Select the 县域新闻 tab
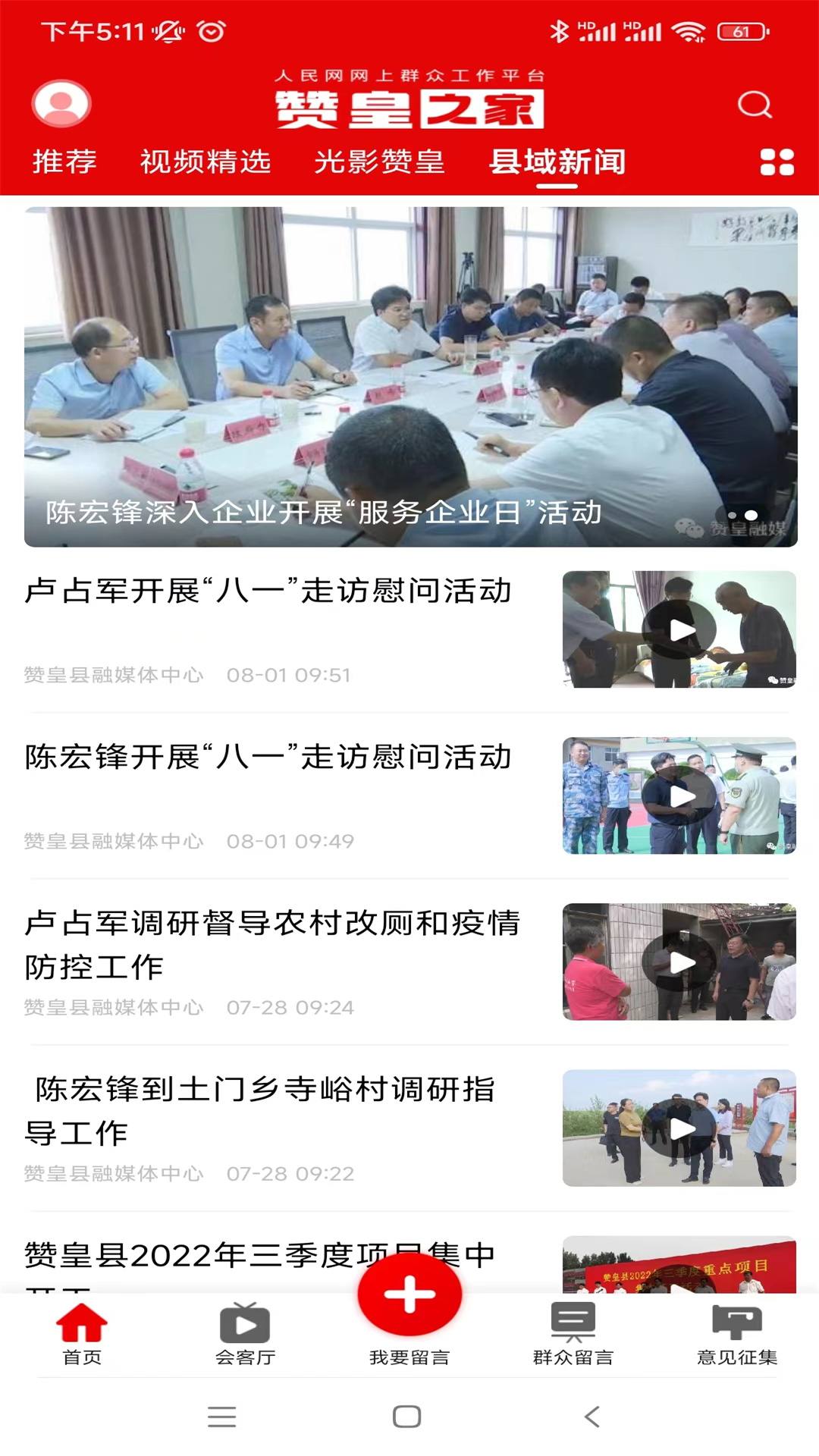 pyautogui.click(x=559, y=162)
